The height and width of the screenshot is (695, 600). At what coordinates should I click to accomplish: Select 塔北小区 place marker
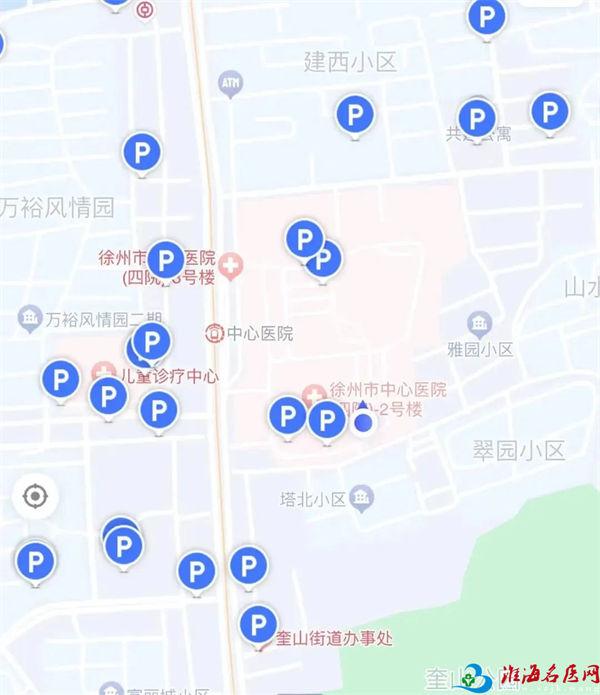[x=362, y=497]
